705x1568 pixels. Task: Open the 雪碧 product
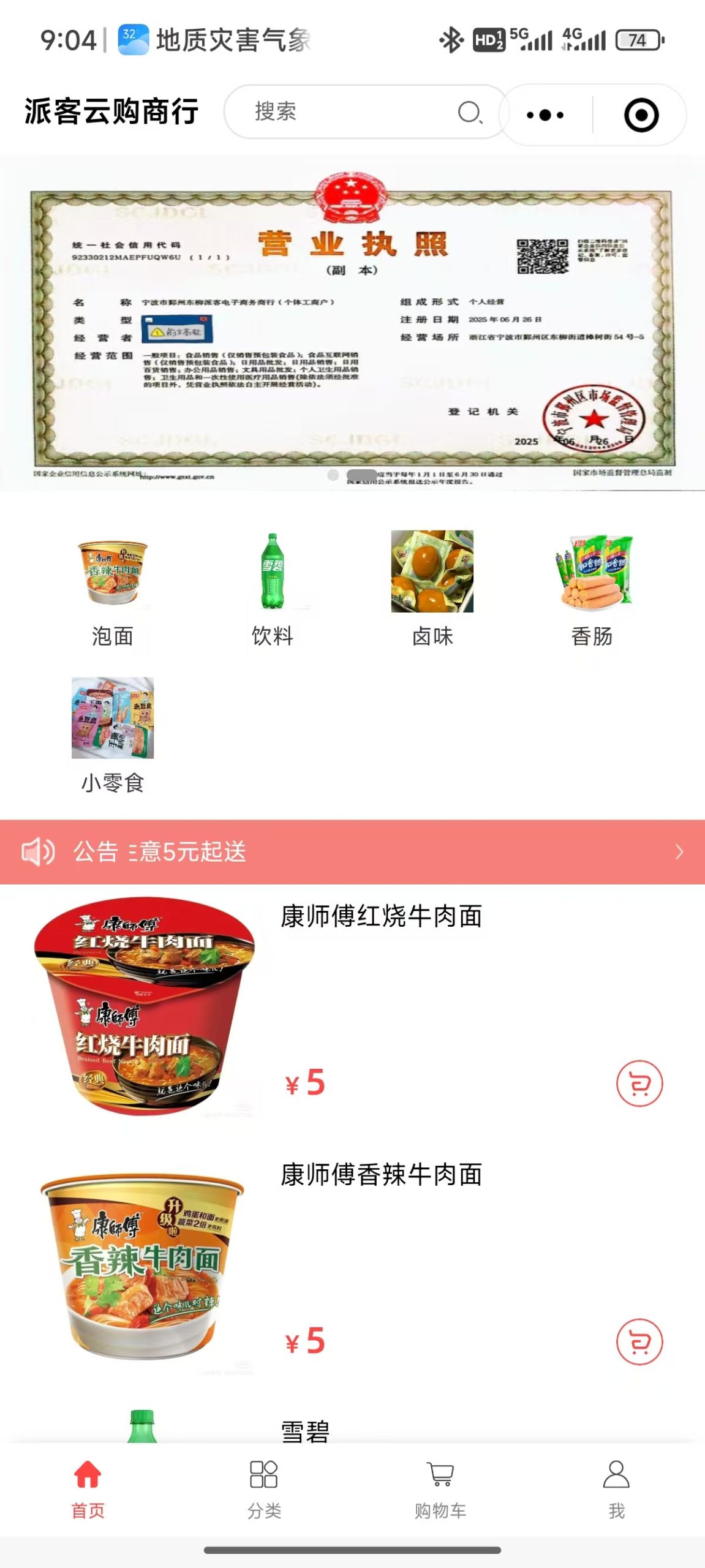305,1431
